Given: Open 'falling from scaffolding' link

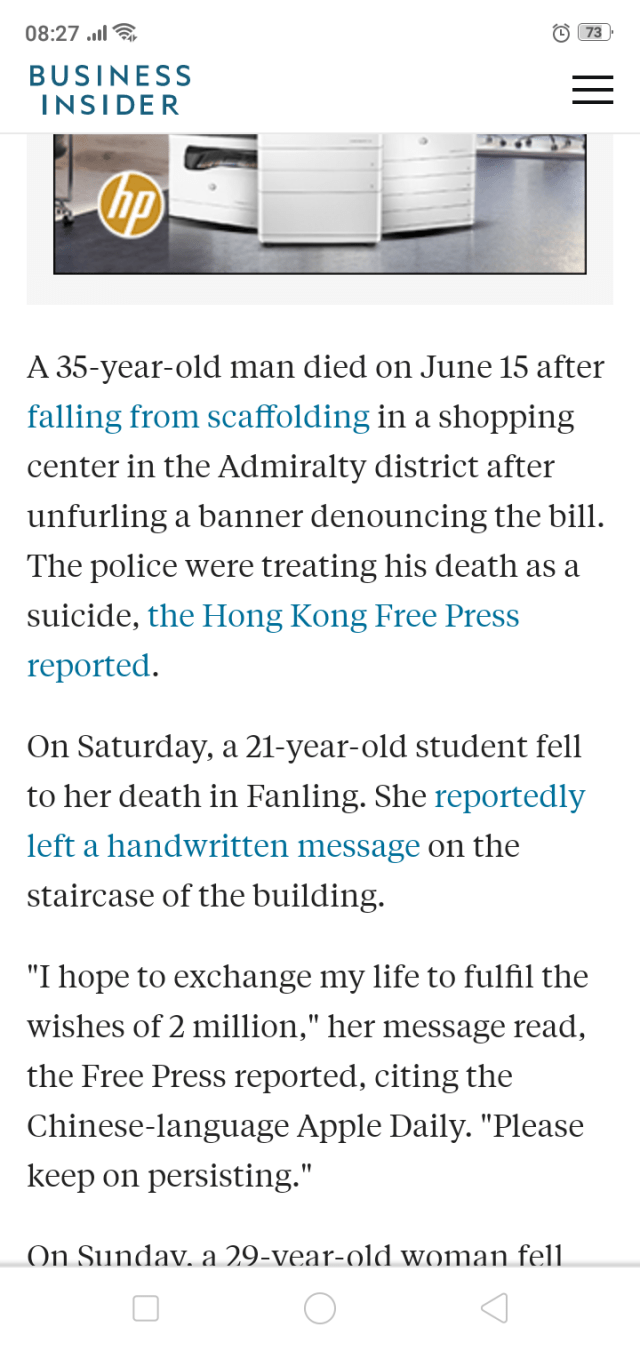Looking at the screenshot, I should tap(198, 416).
